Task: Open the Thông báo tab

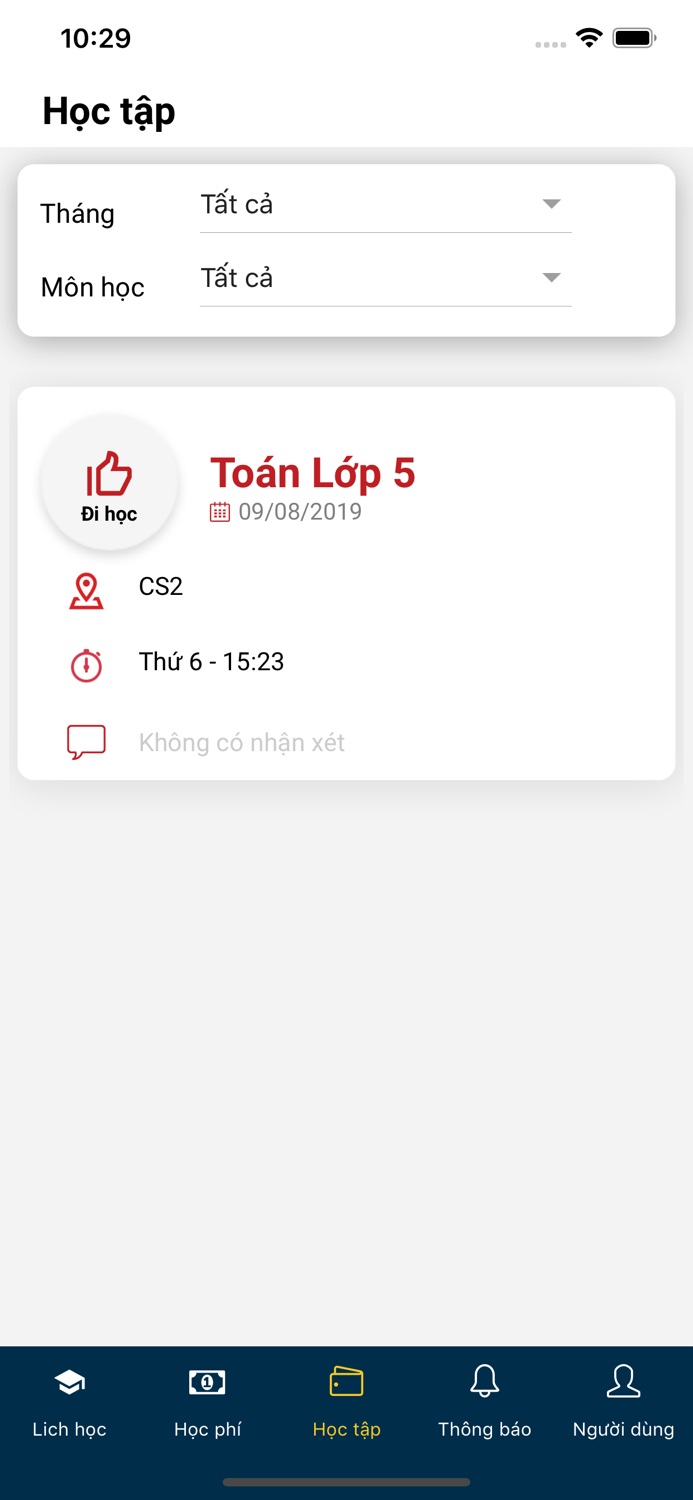Action: tap(485, 1402)
